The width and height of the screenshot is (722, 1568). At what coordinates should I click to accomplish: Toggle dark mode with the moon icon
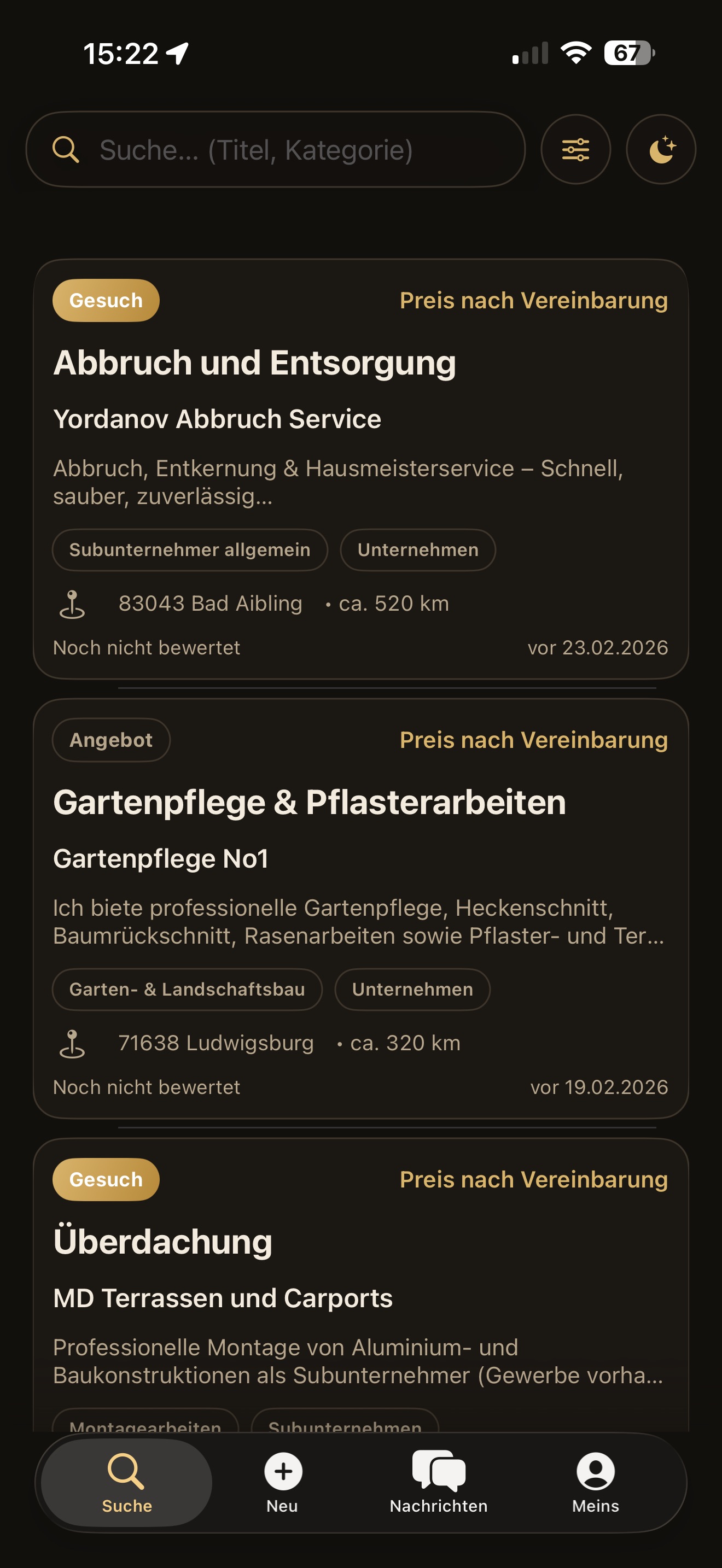pyautogui.click(x=661, y=150)
